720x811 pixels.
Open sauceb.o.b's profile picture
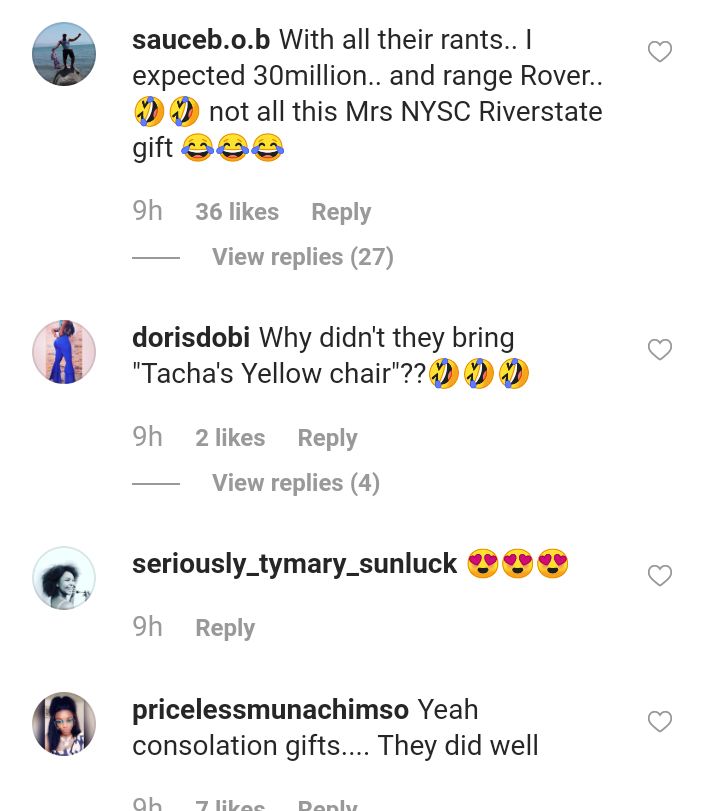point(64,54)
